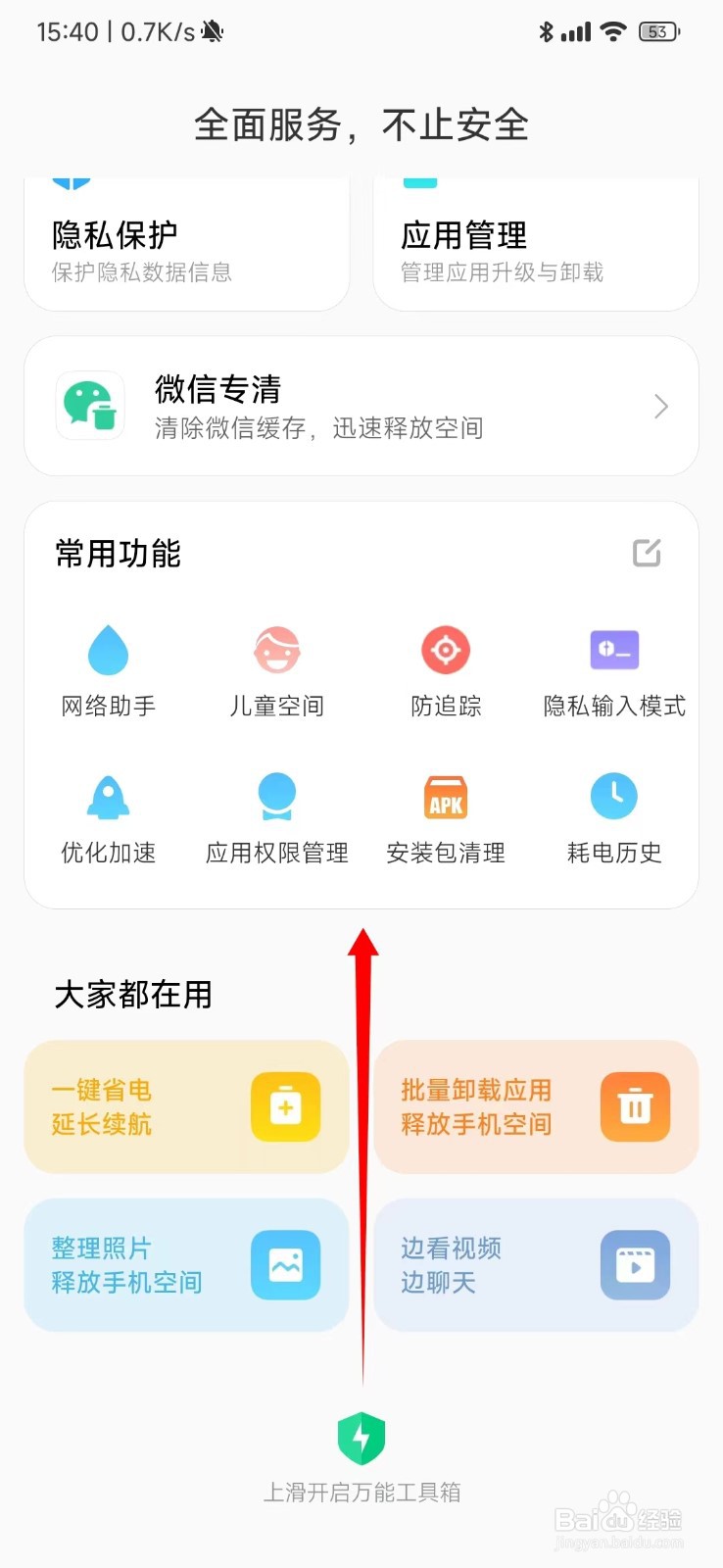Tap the Wi-Fi icon in the status bar
This screenshot has height=1568, width=723.
click(x=612, y=30)
